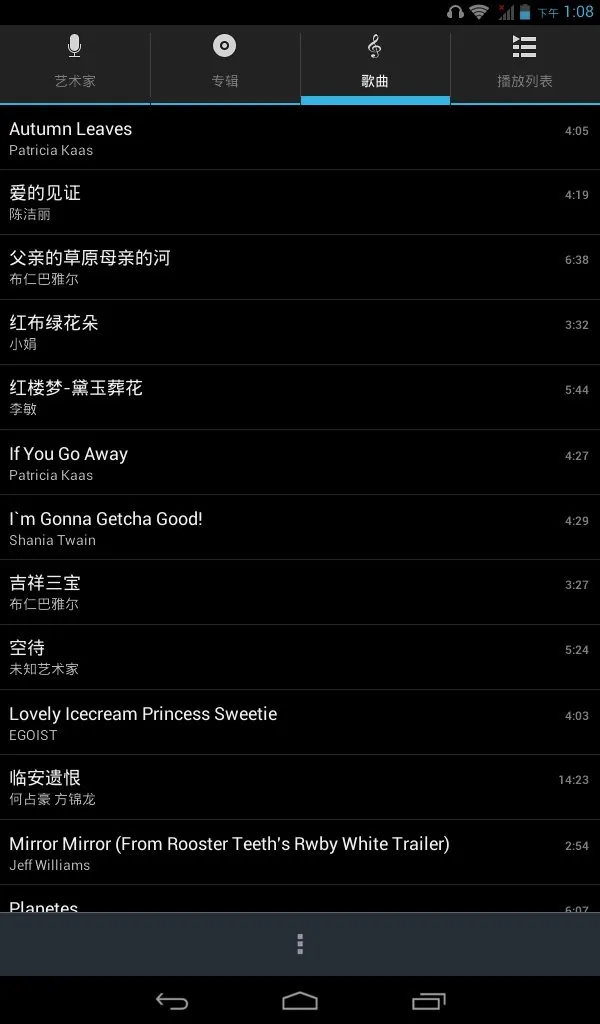Screen dimensions: 600x1024
Task: Play the song 空待
Action: tap(300, 658)
